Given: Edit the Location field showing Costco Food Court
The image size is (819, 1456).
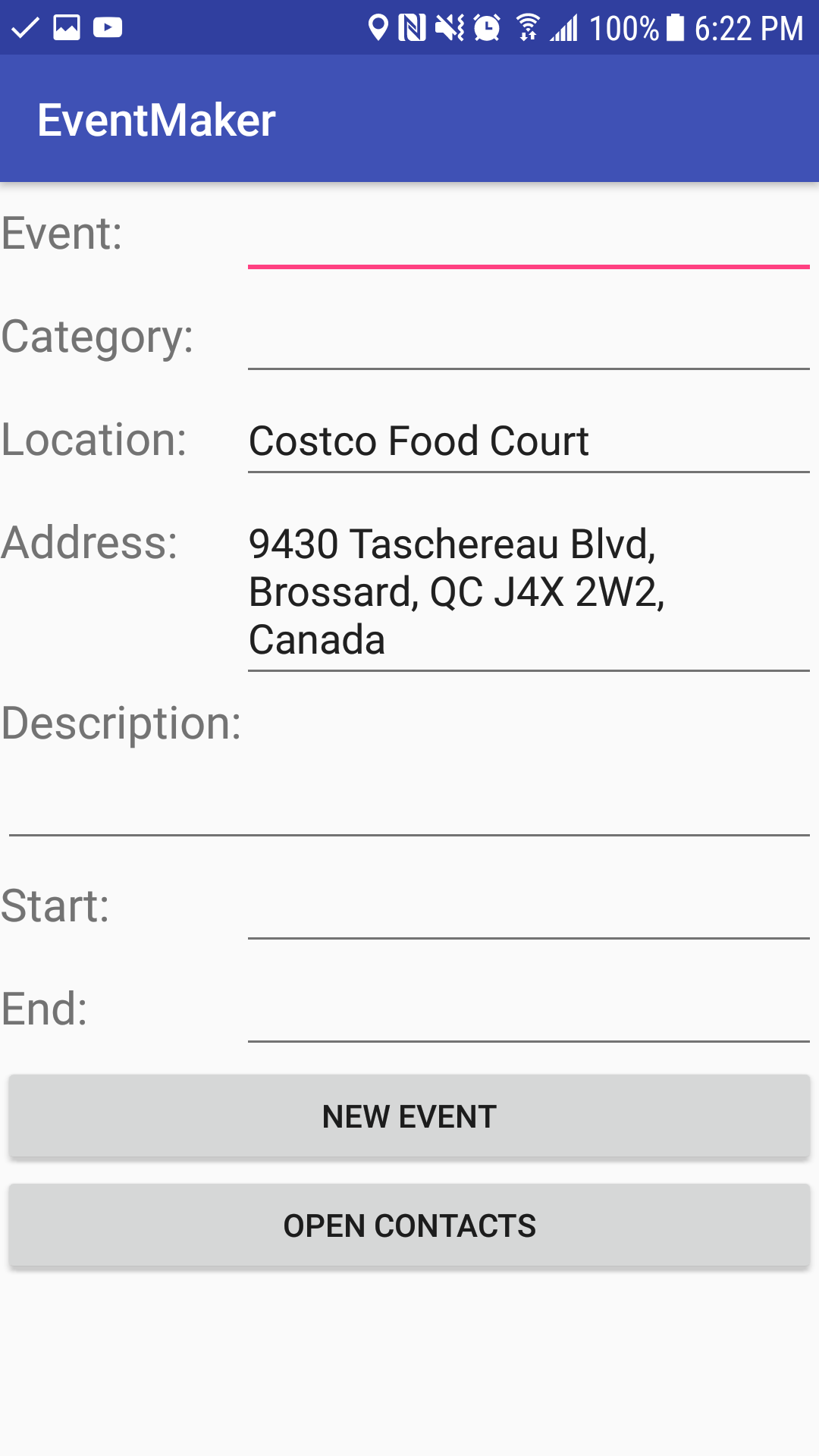Looking at the screenshot, I should coord(528,441).
